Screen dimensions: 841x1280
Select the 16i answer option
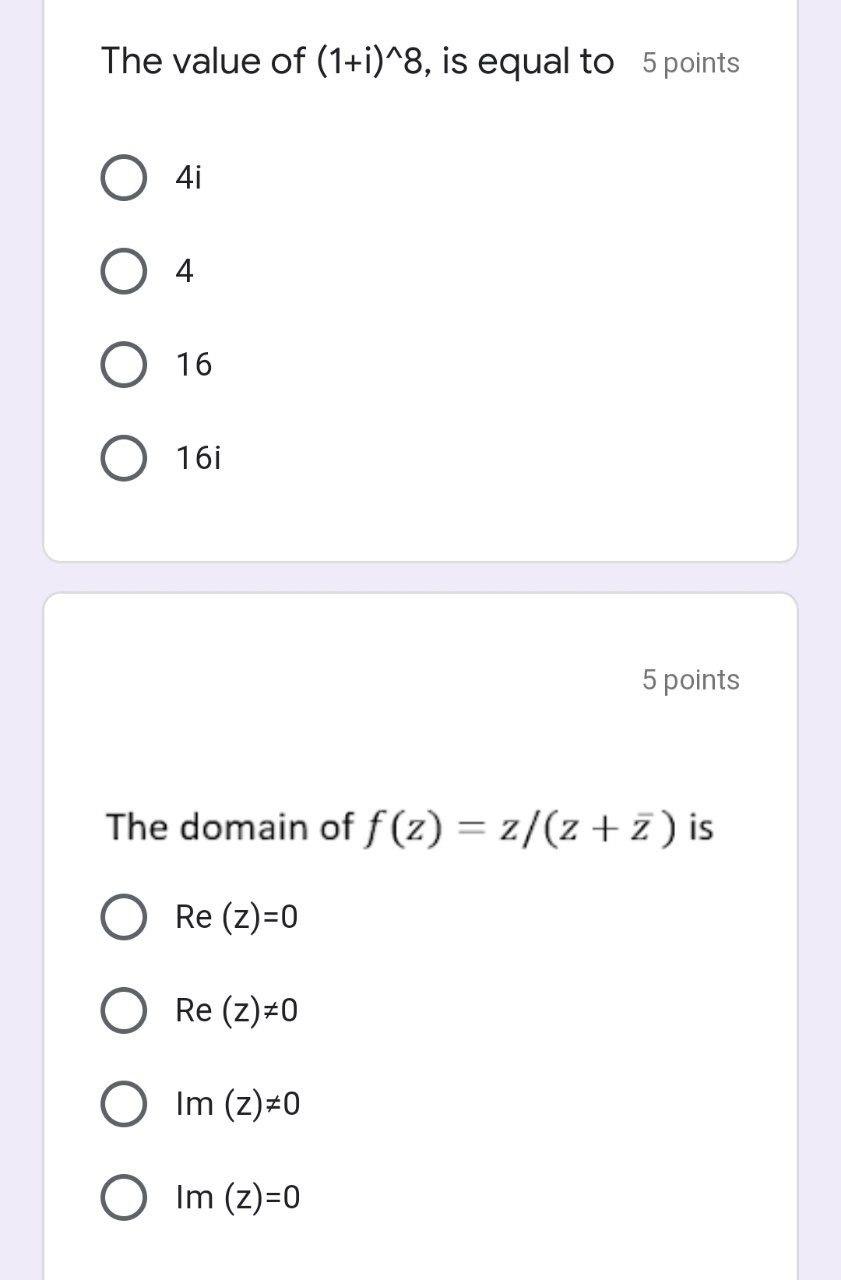(x=122, y=458)
